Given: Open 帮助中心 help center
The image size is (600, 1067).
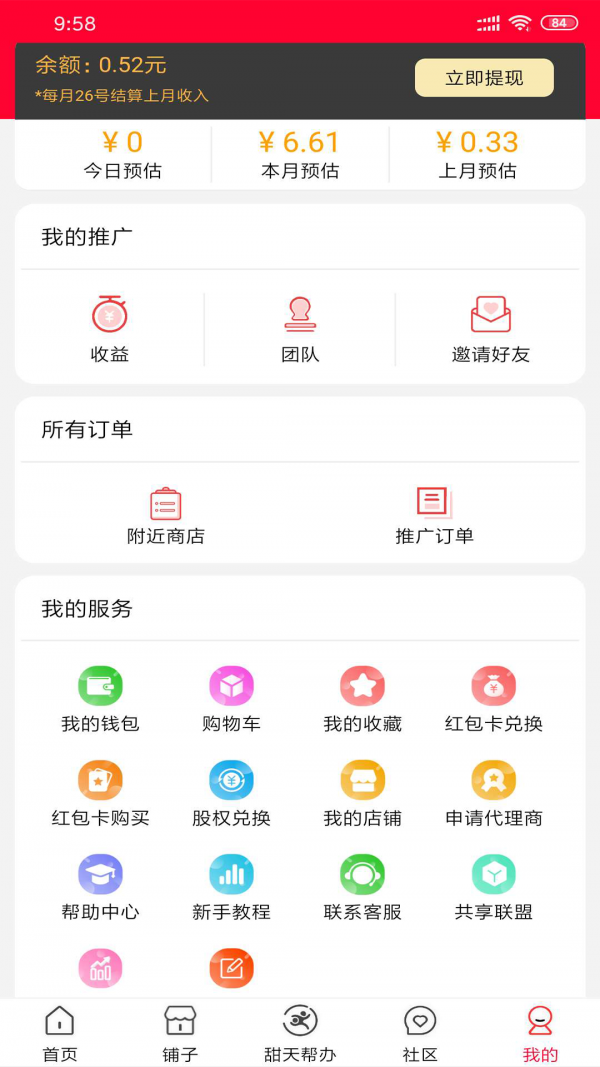Looking at the screenshot, I should tap(100, 887).
